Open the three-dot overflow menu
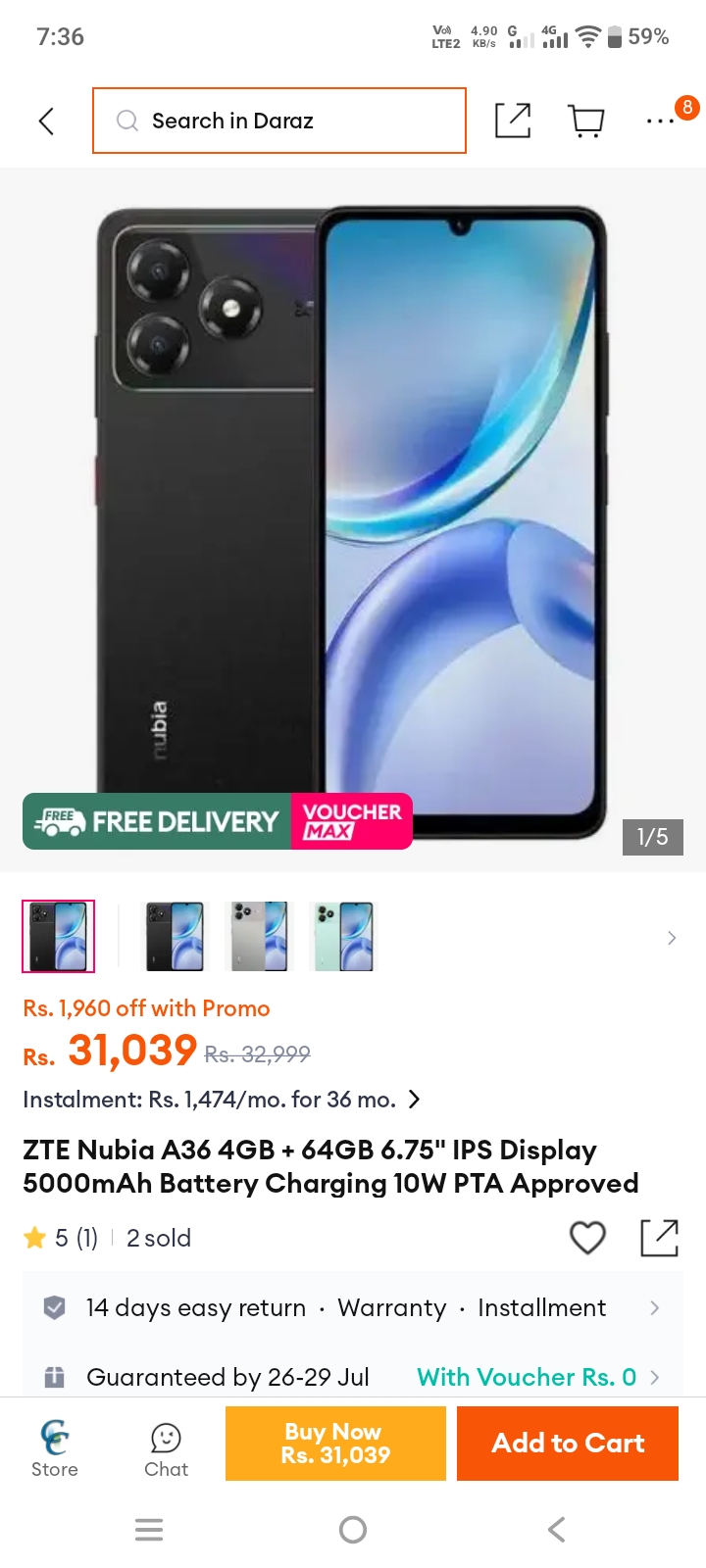 (x=660, y=122)
